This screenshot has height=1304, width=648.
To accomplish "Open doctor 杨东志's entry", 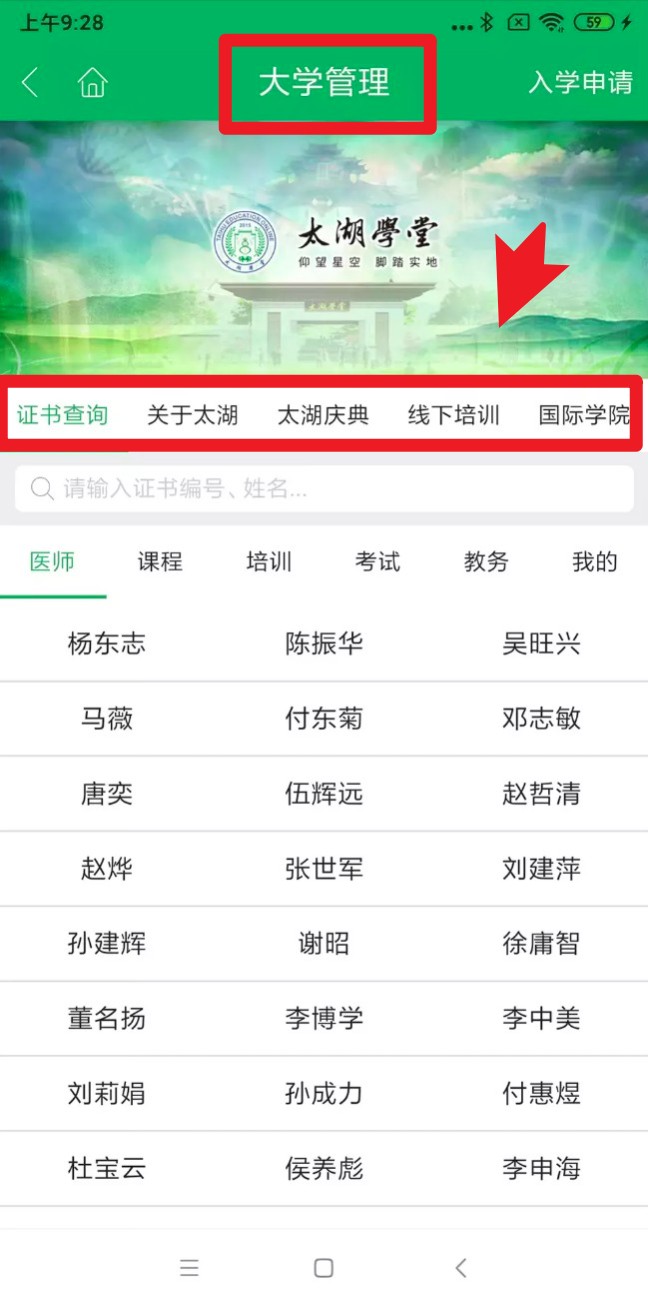I will click(x=107, y=644).
